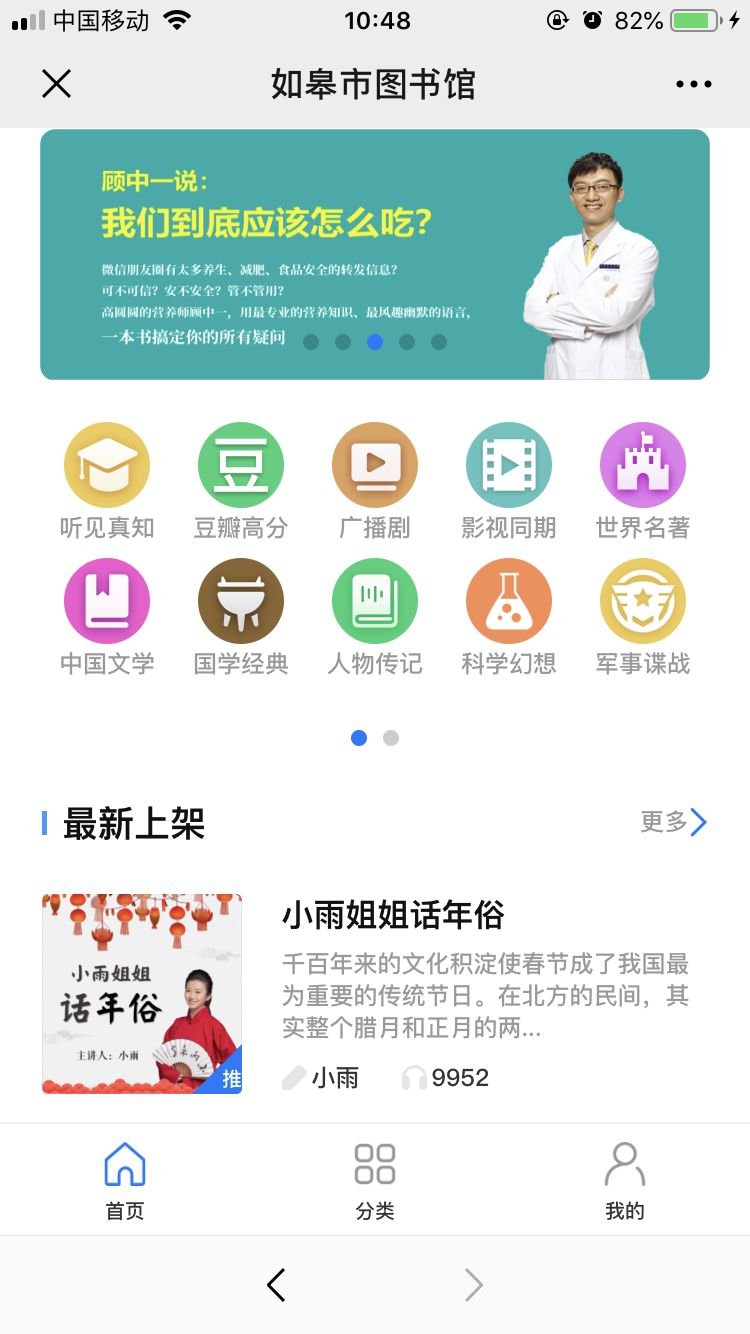Go to the 首页 tab
Screen dimensions: 750x1334
[125, 1180]
